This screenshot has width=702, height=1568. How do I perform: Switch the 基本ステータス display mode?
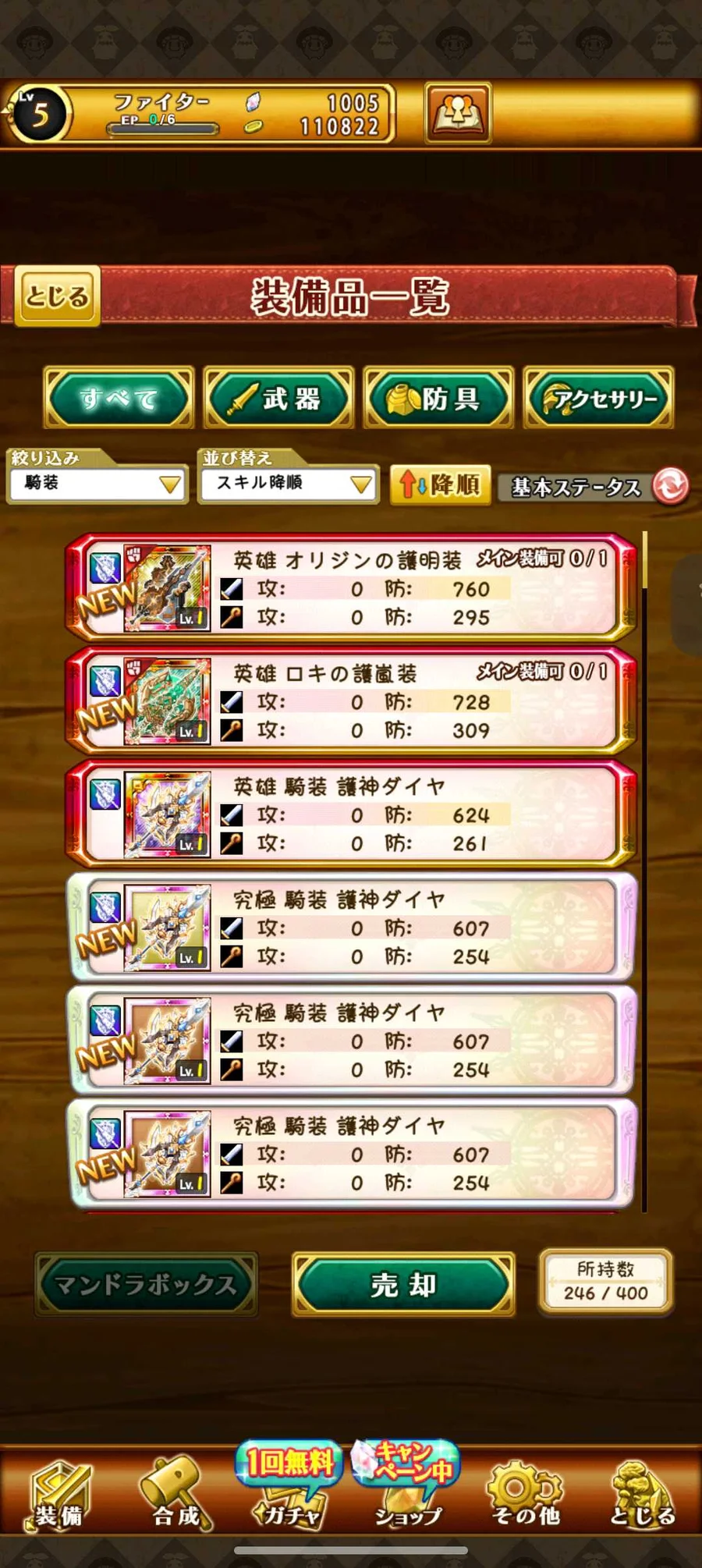[593, 487]
